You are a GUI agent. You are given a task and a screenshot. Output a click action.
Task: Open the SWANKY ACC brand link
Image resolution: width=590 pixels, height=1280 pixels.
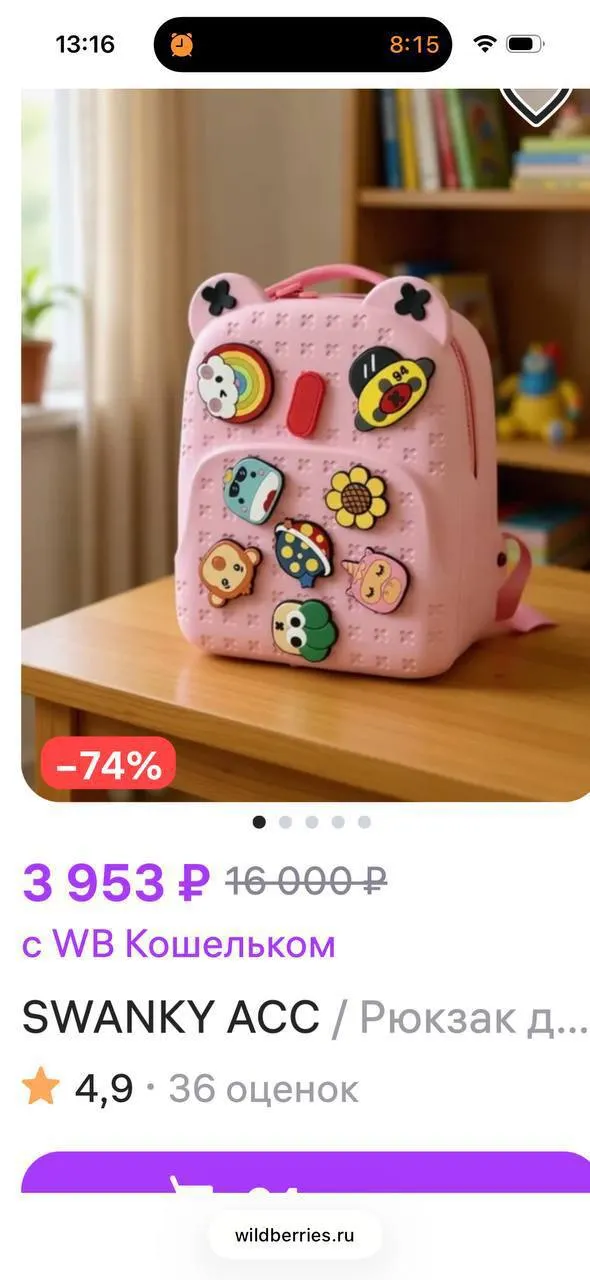[170, 1018]
